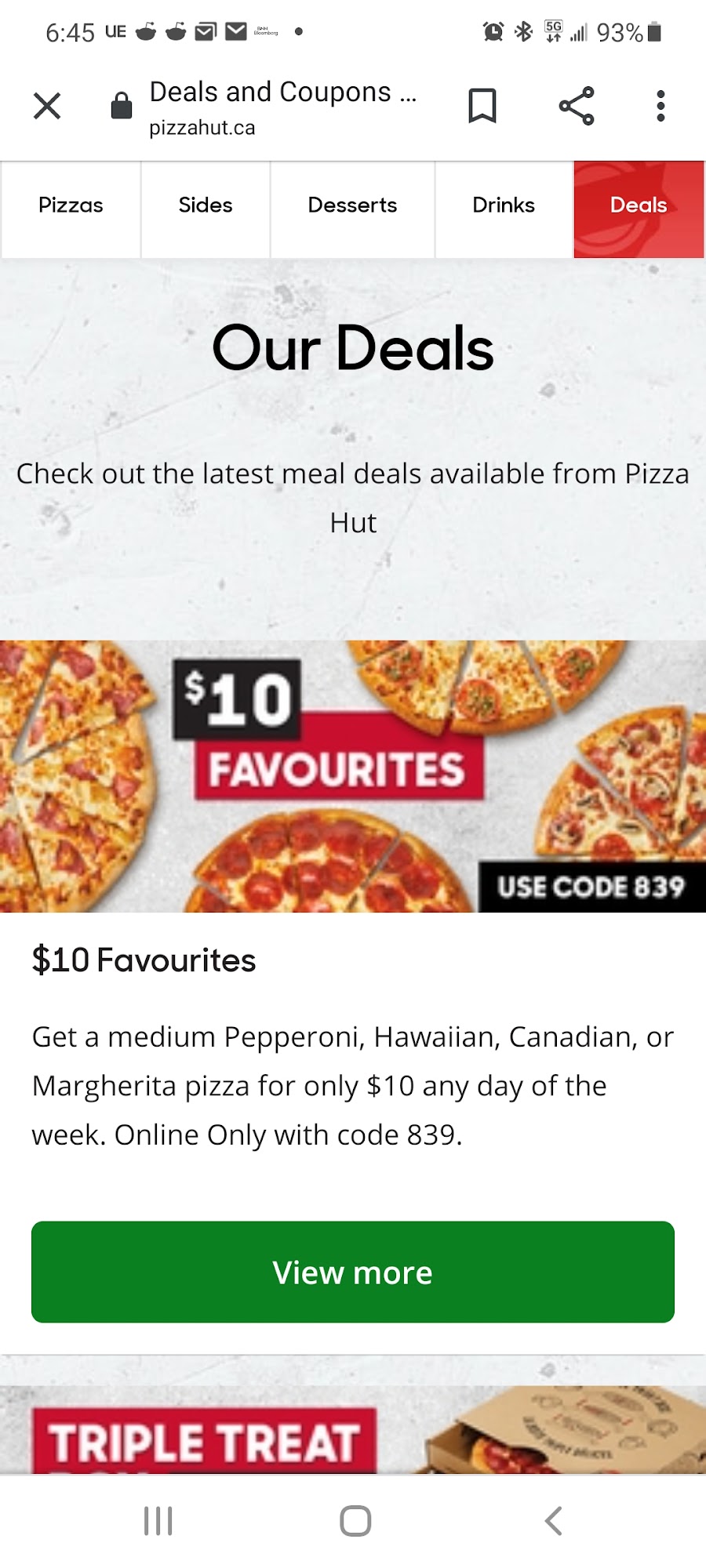Open the Triple Treat deal banner
The width and height of the screenshot is (706, 1568).
pos(353,1431)
